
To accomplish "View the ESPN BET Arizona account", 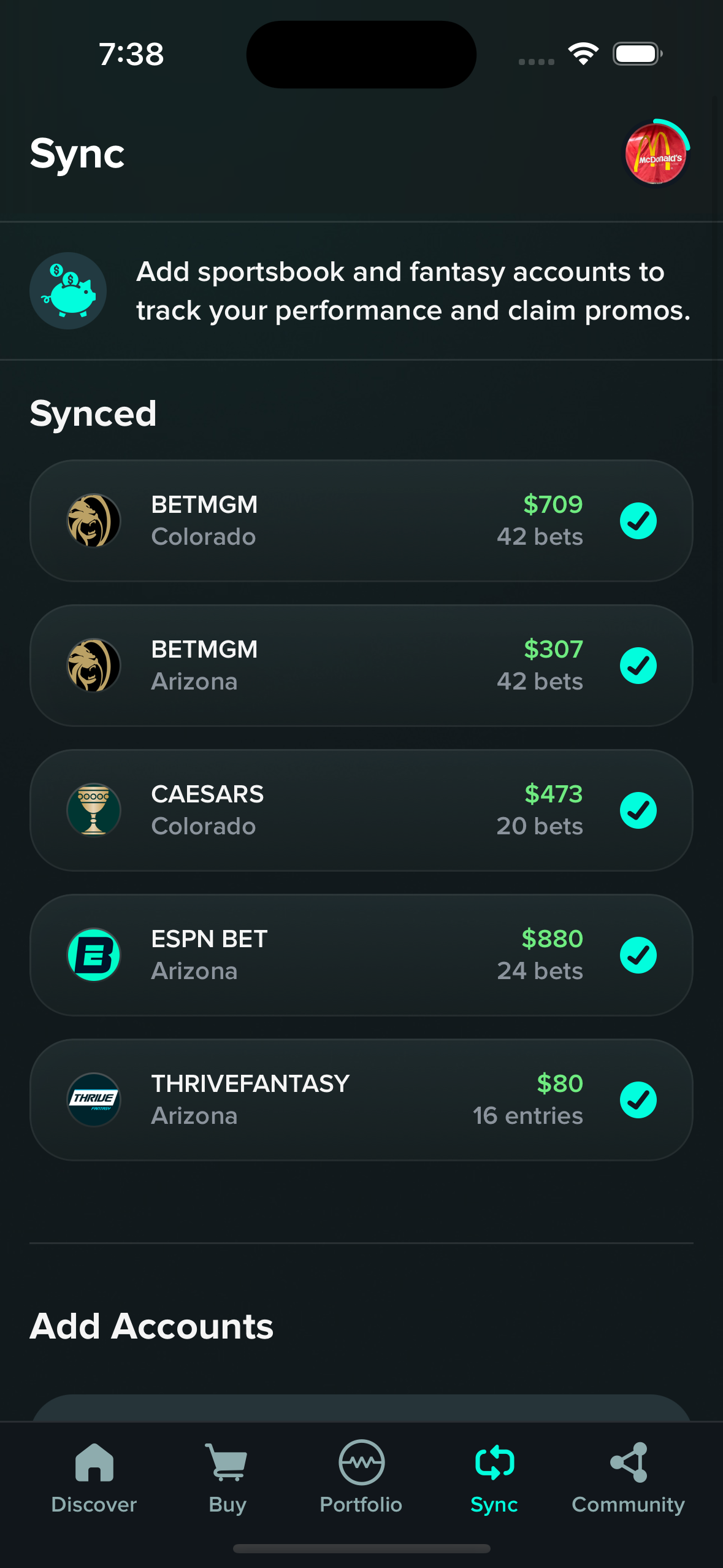I will coord(361,955).
